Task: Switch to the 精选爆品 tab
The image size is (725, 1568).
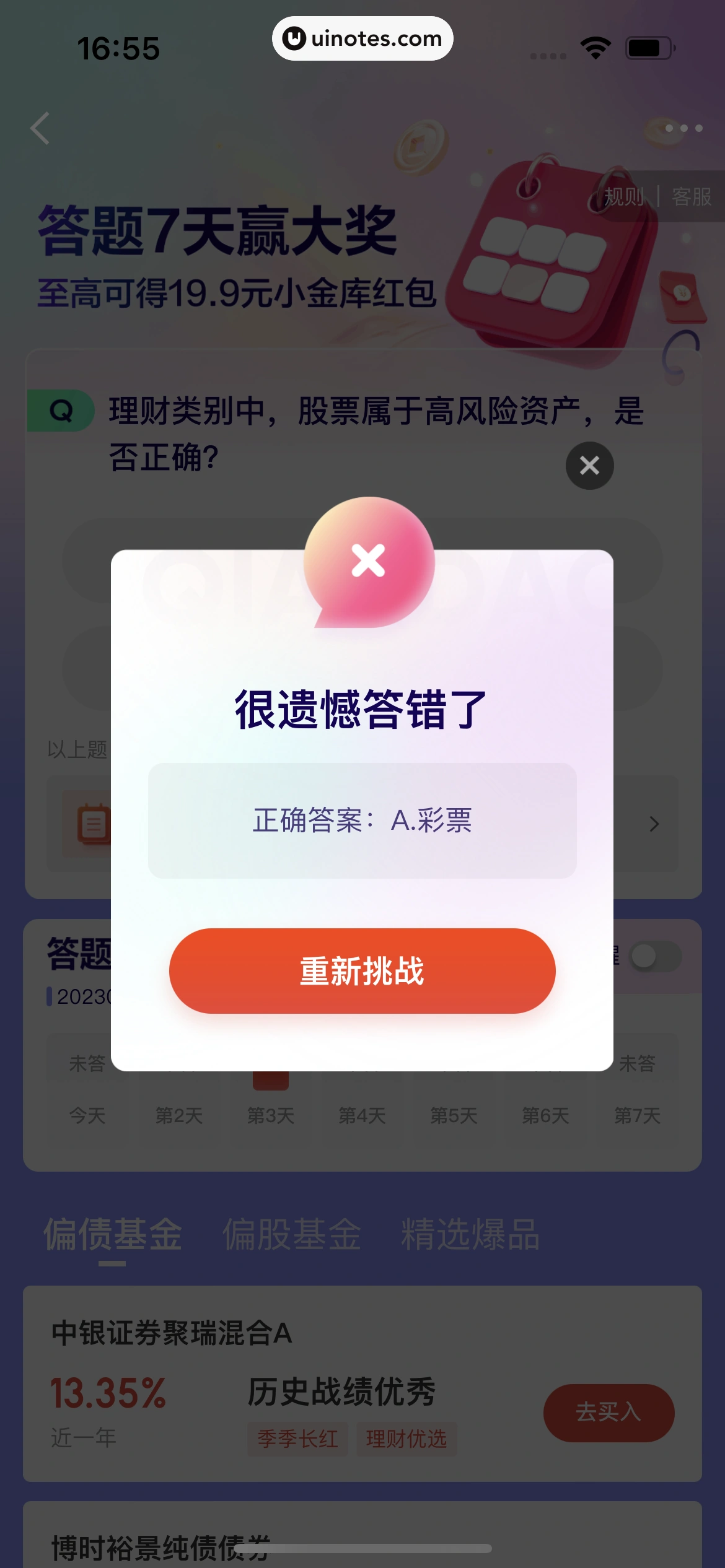Action: tap(470, 1235)
